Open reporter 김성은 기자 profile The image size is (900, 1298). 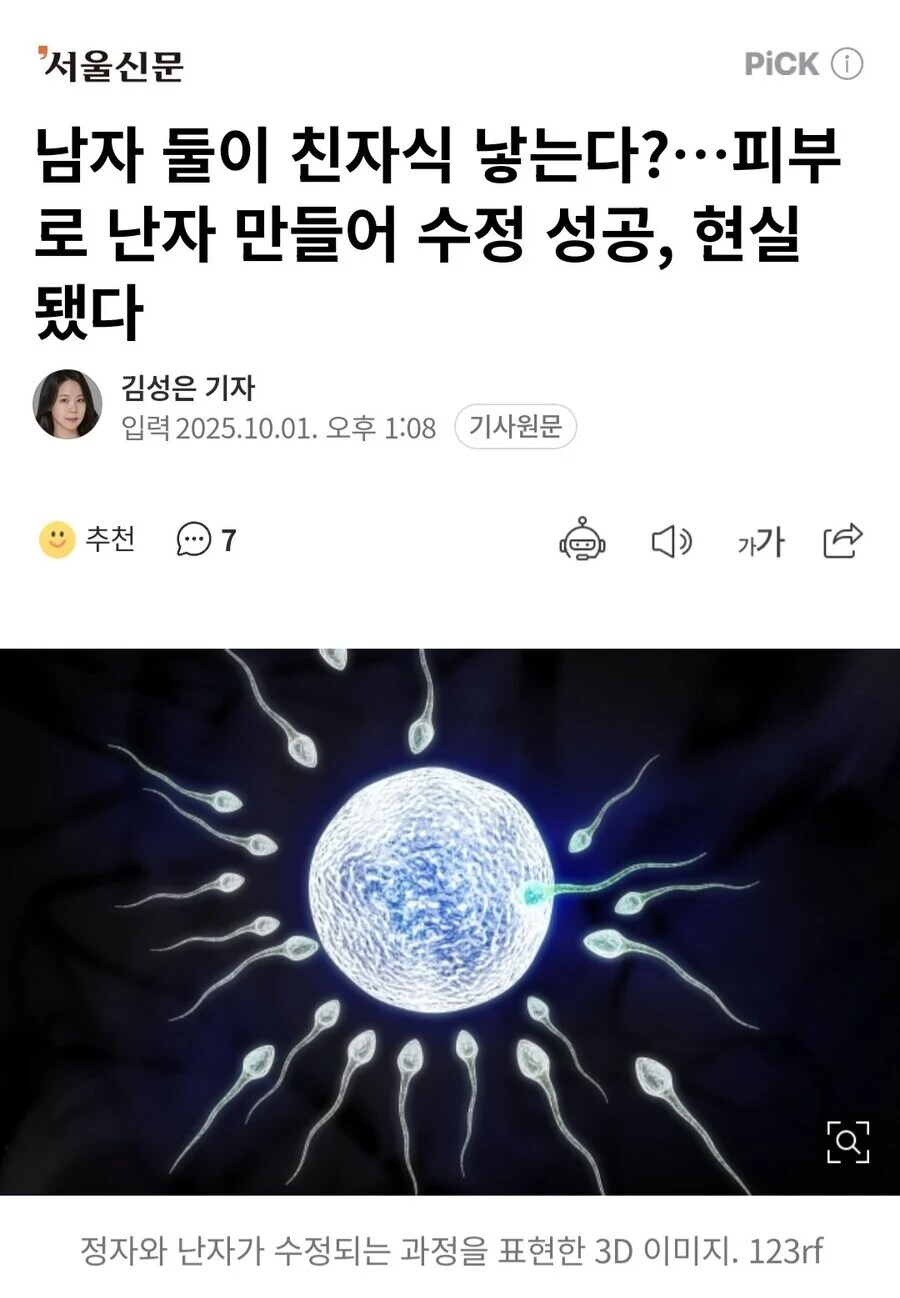(x=187, y=387)
